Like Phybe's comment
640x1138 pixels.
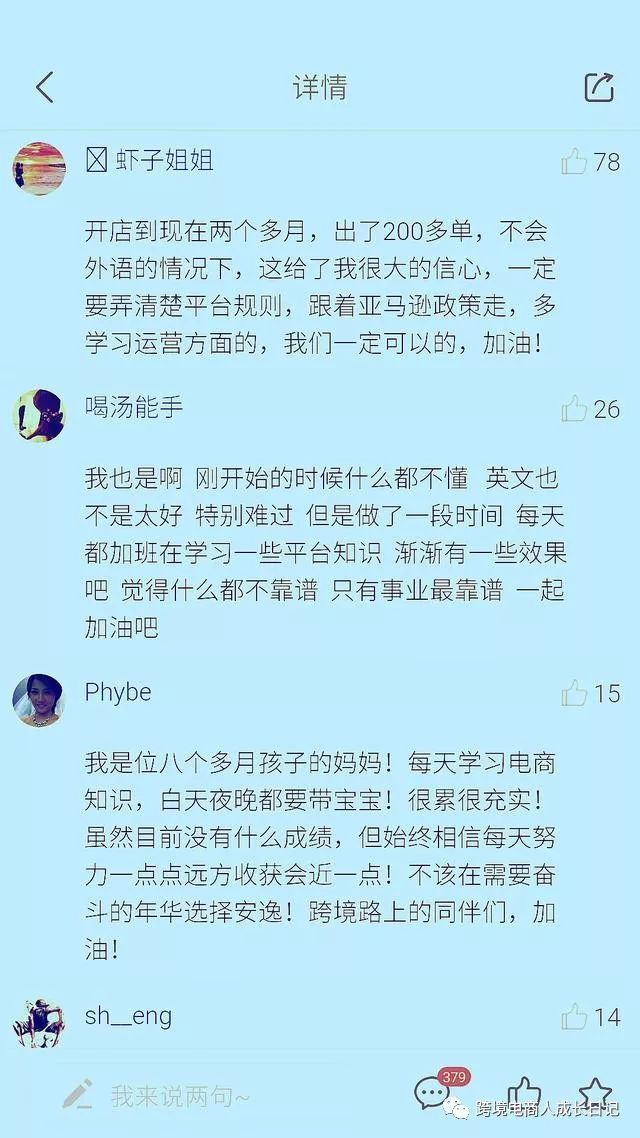pyautogui.click(x=574, y=693)
